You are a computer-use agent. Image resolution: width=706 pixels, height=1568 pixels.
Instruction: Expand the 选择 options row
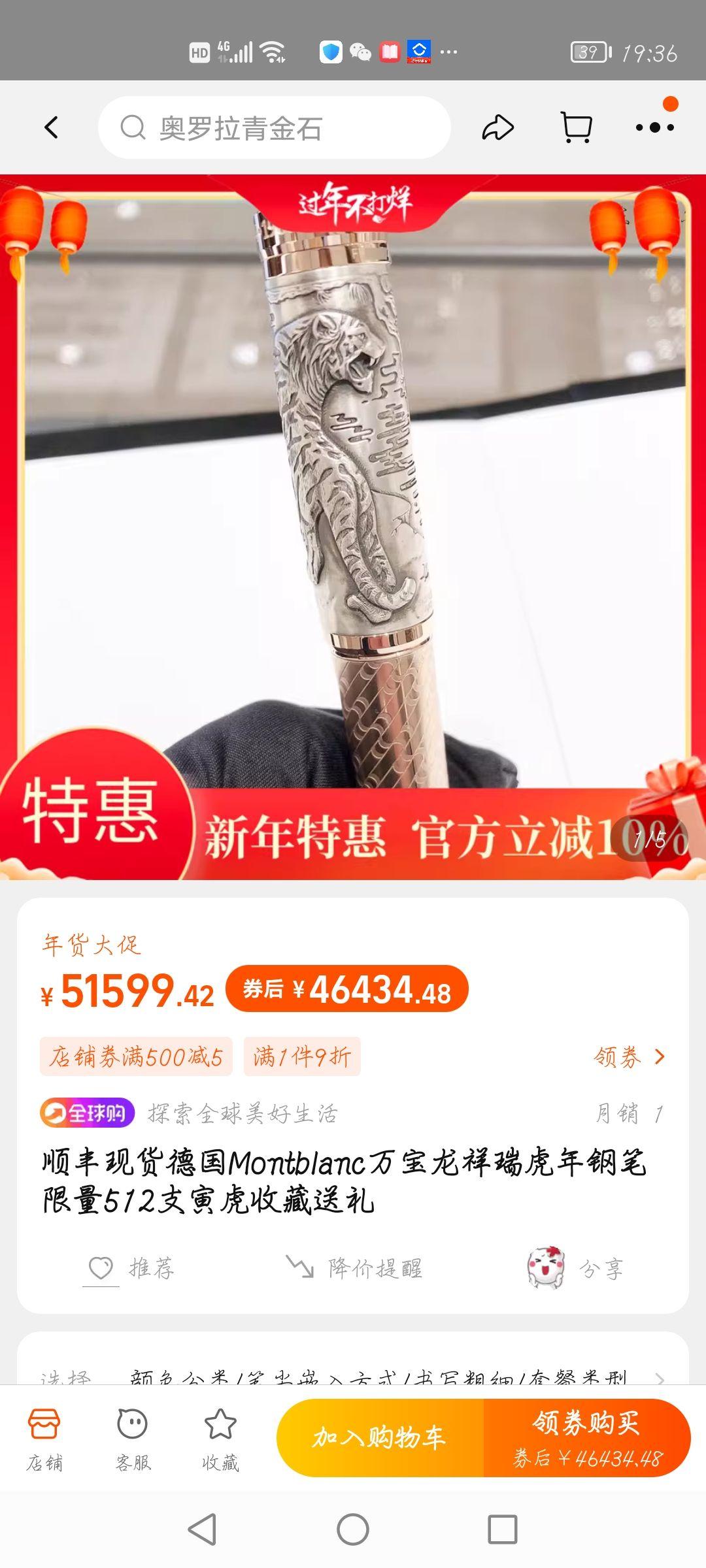353,1375
